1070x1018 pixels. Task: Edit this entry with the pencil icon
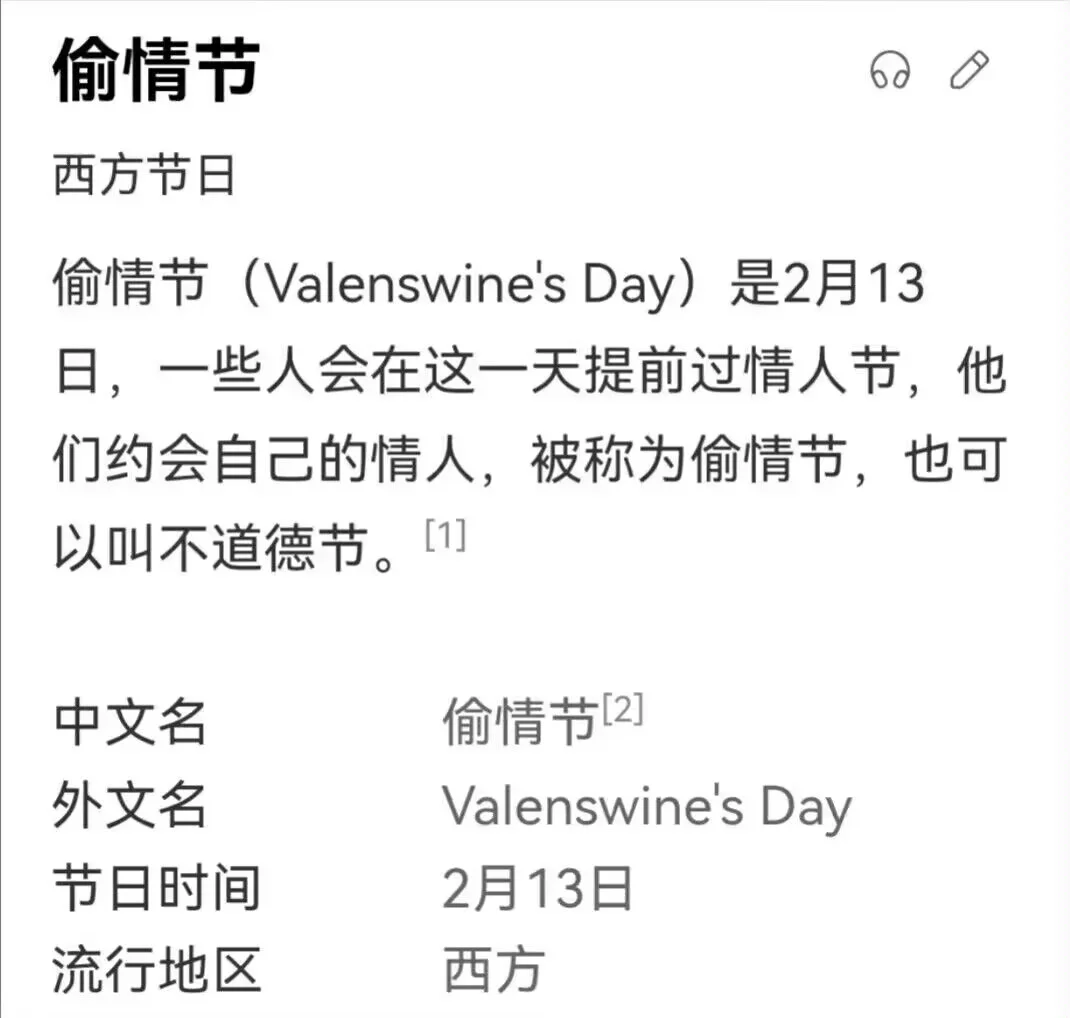(x=968, y=70)
